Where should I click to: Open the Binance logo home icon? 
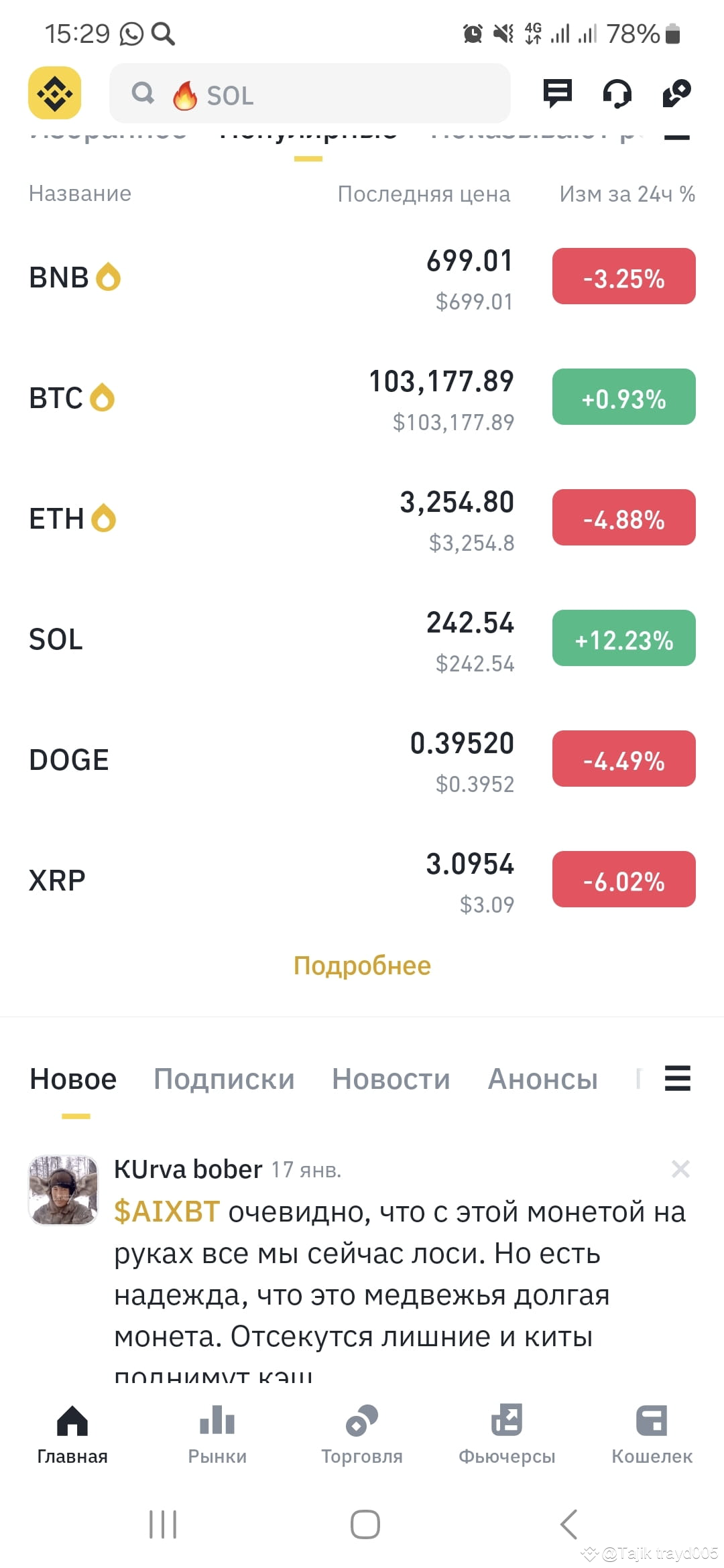tap(54, 92)
